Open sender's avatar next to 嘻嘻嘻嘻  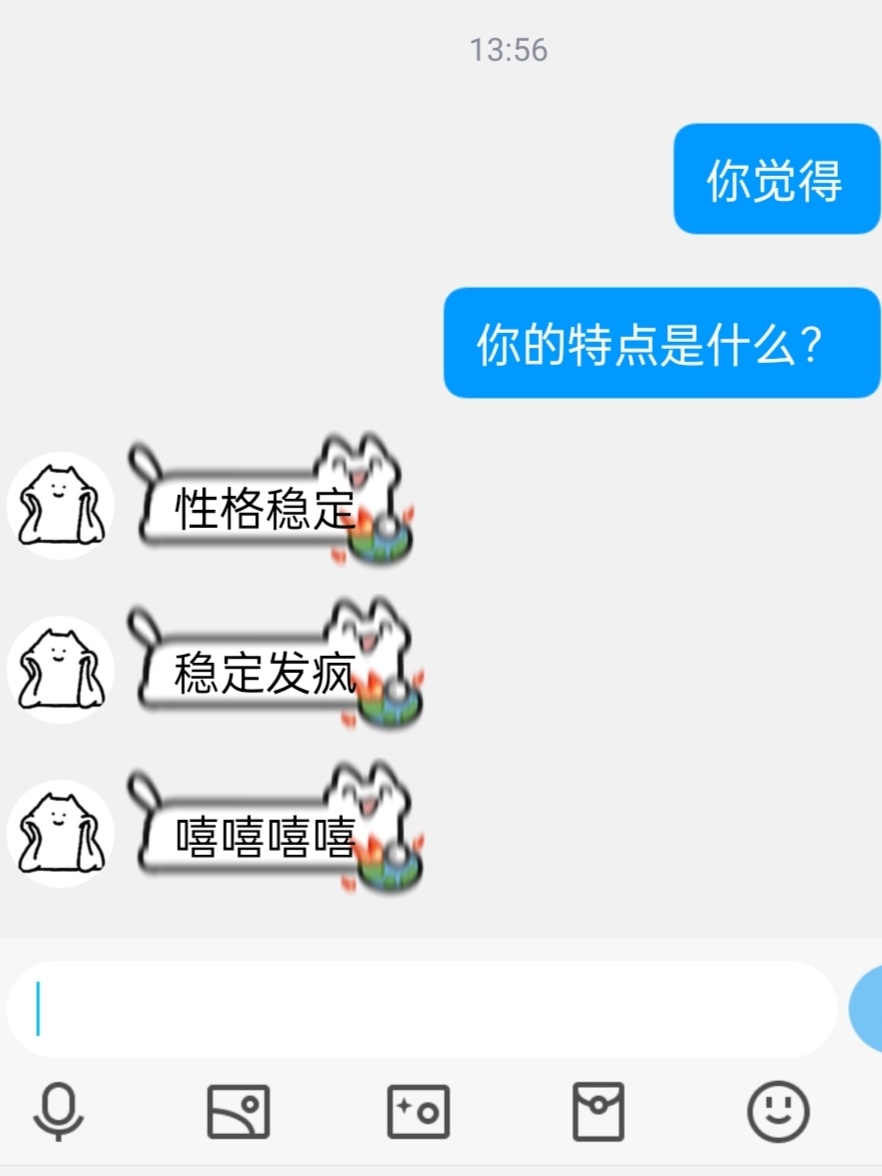point(60,833)
